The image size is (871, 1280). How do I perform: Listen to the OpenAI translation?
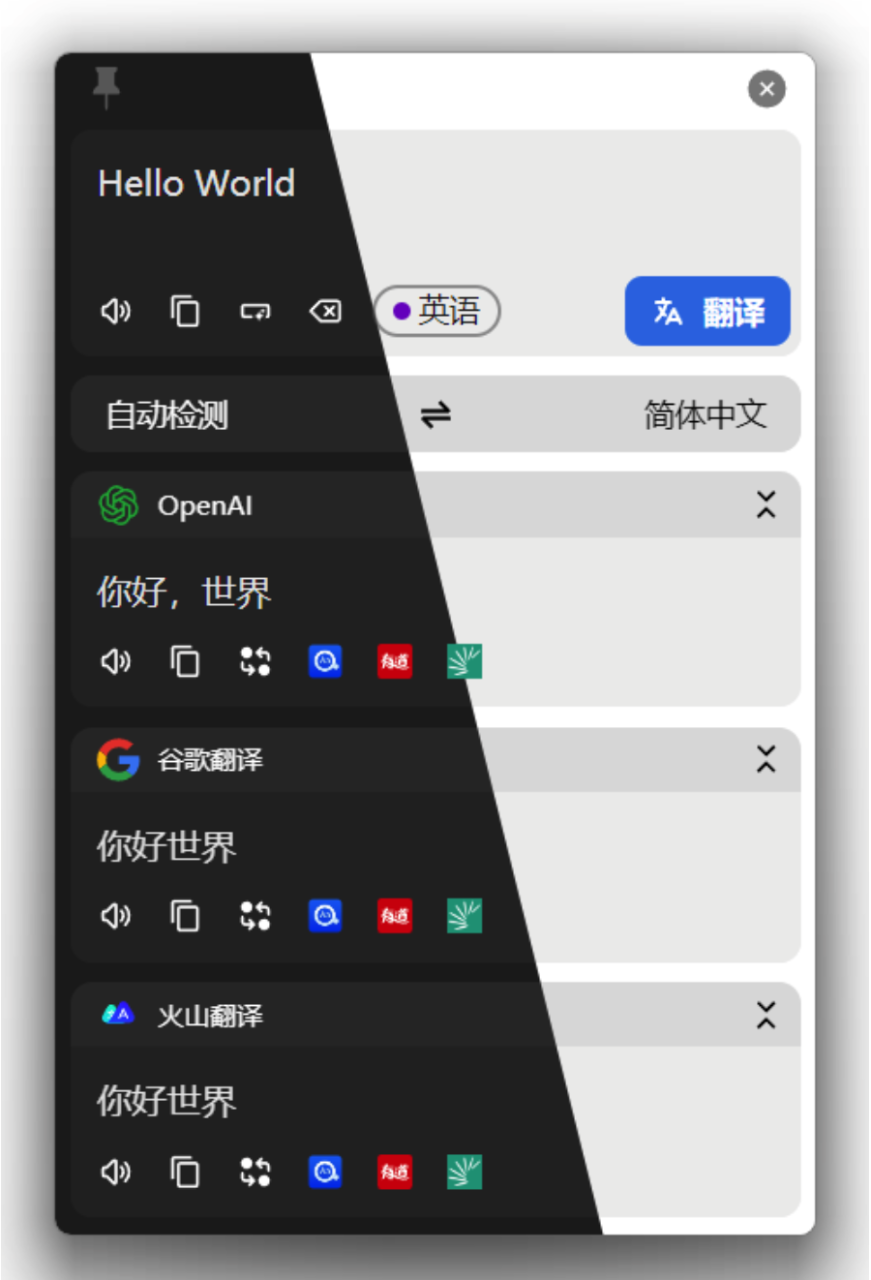click(116, 662)
